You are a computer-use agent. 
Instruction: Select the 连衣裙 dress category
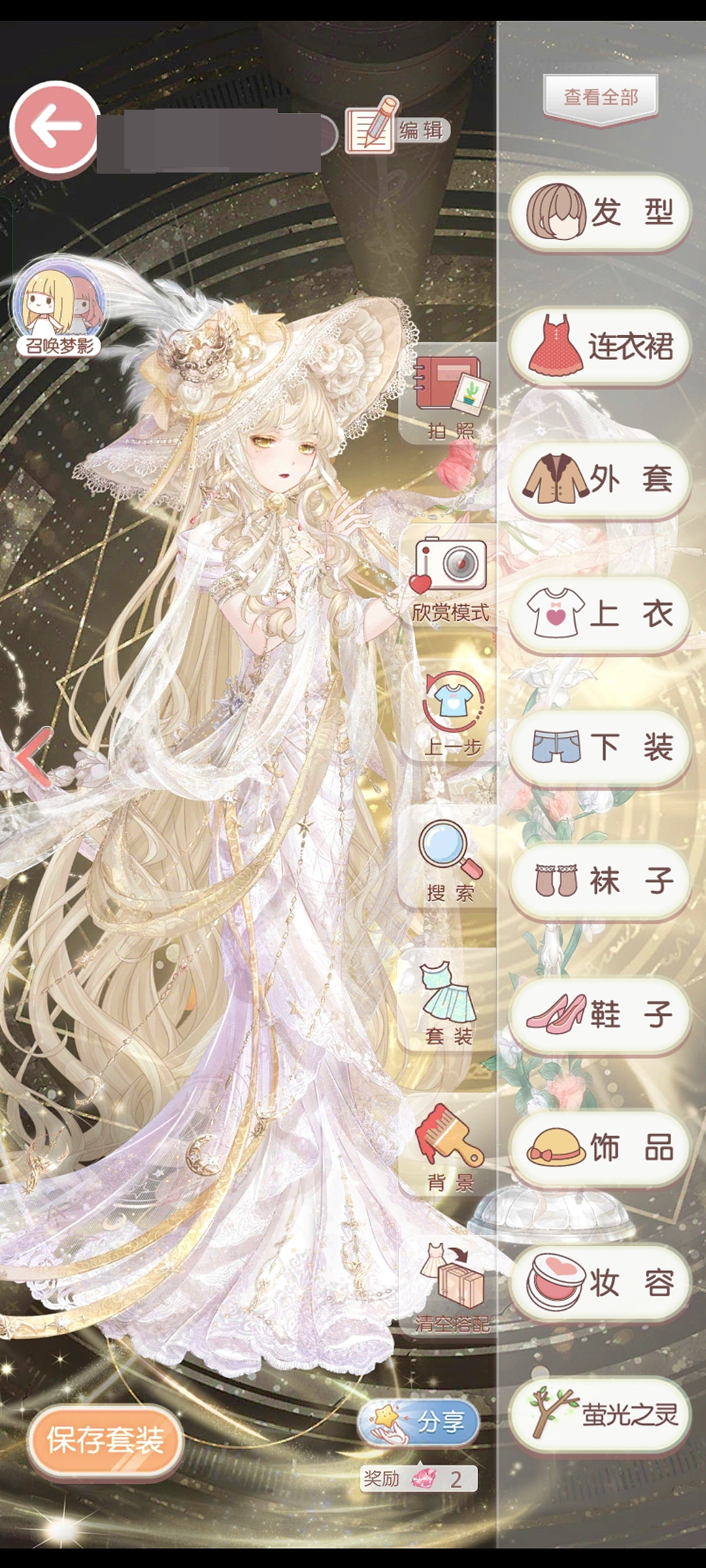coord(599,346)
